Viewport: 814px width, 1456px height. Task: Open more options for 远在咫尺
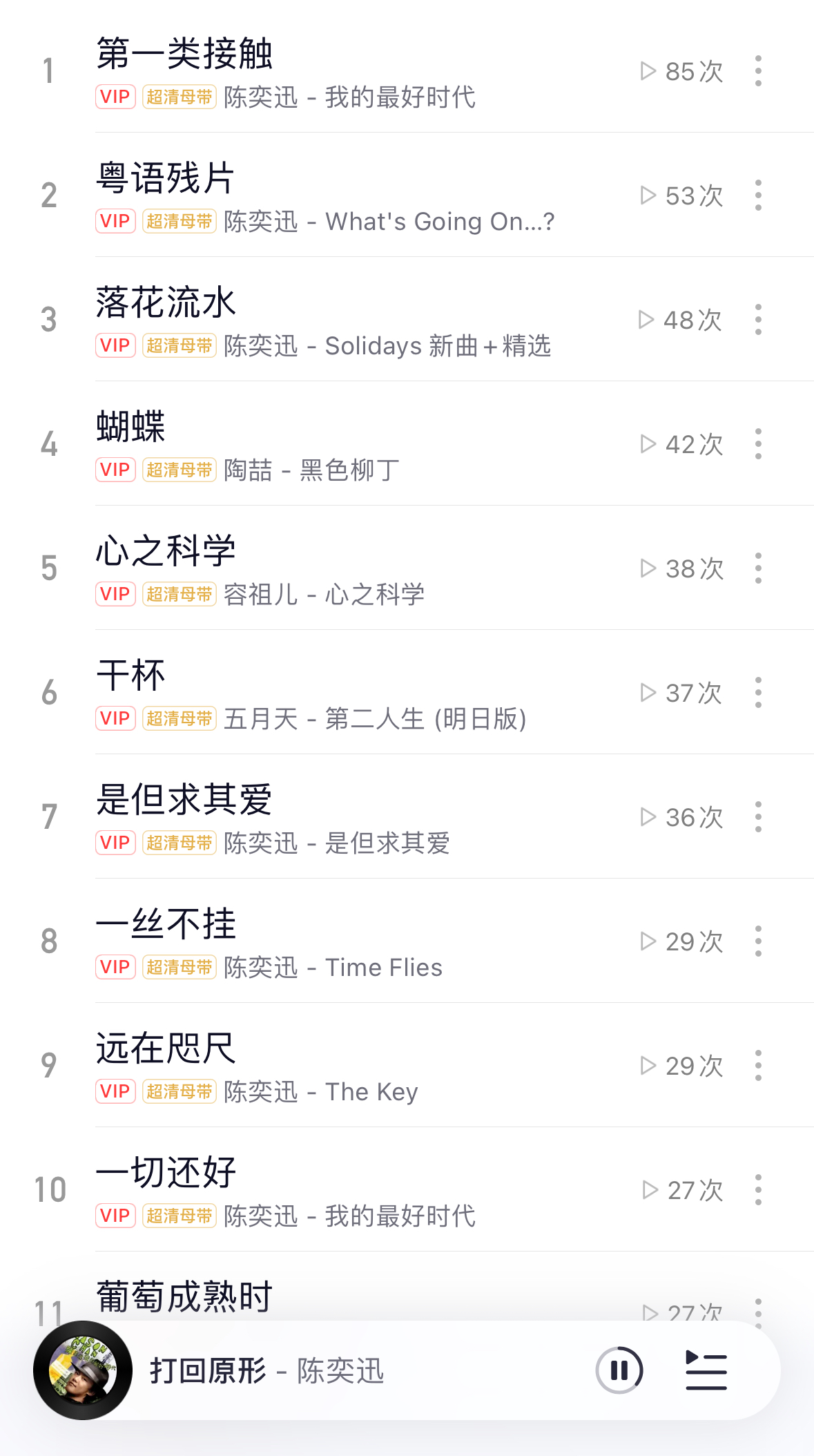click(758, 1066)
